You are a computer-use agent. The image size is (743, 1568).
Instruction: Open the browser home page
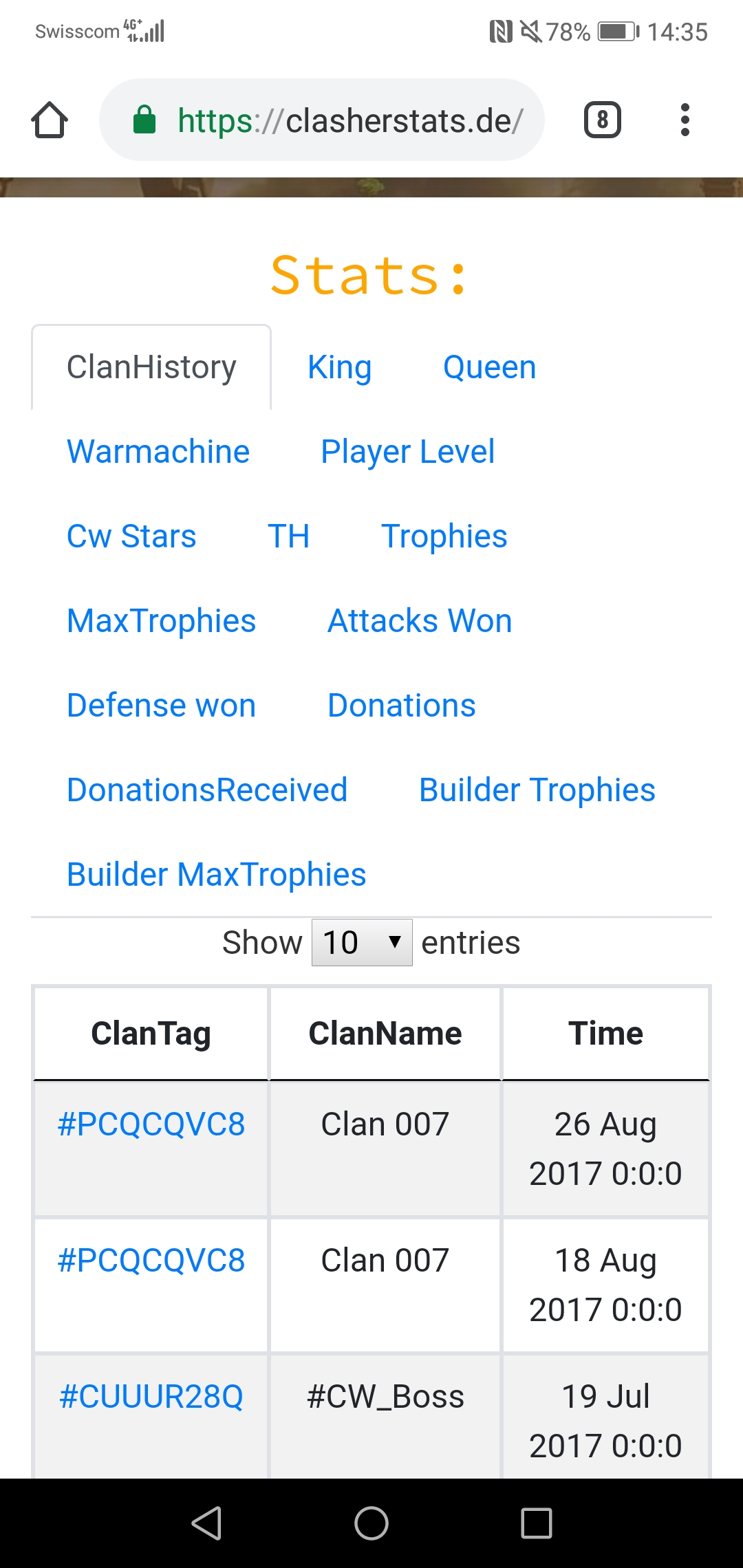[x=50, y=120]
